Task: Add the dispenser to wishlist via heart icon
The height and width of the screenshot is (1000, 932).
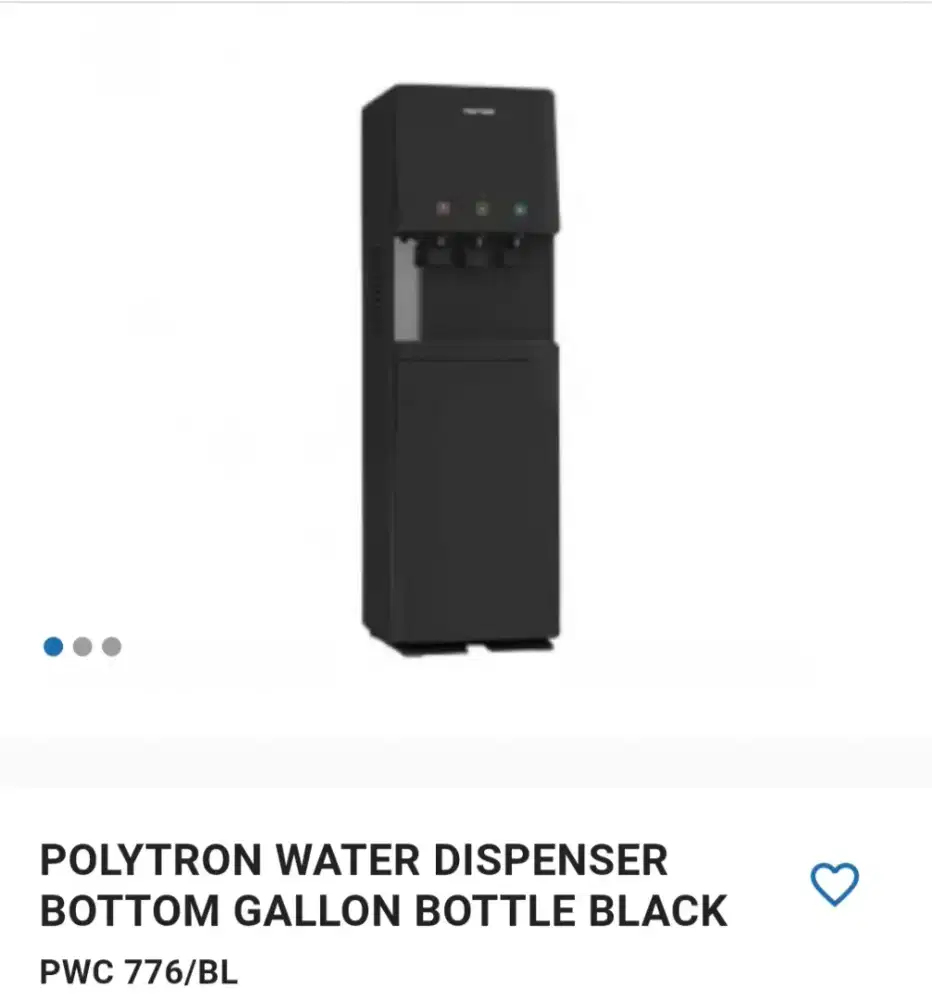Action: (833, 882)
